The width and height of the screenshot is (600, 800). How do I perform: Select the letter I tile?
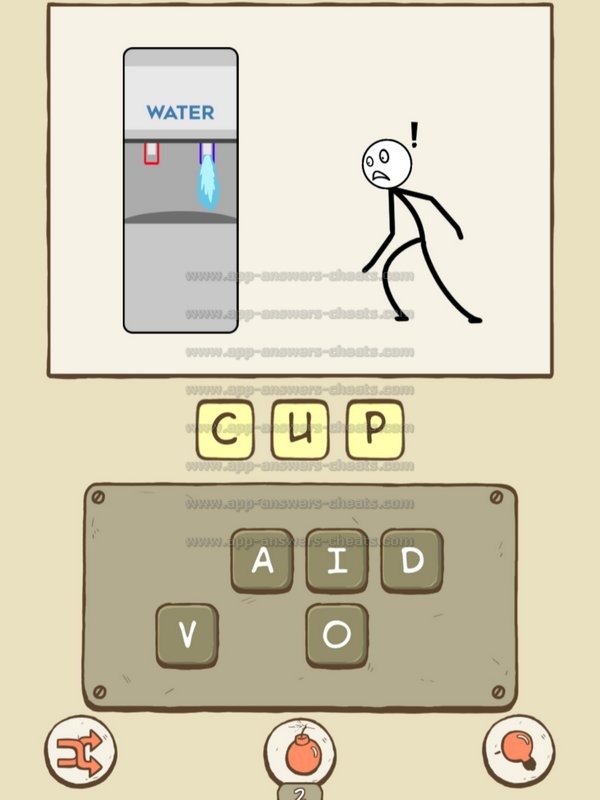(337, 561)
